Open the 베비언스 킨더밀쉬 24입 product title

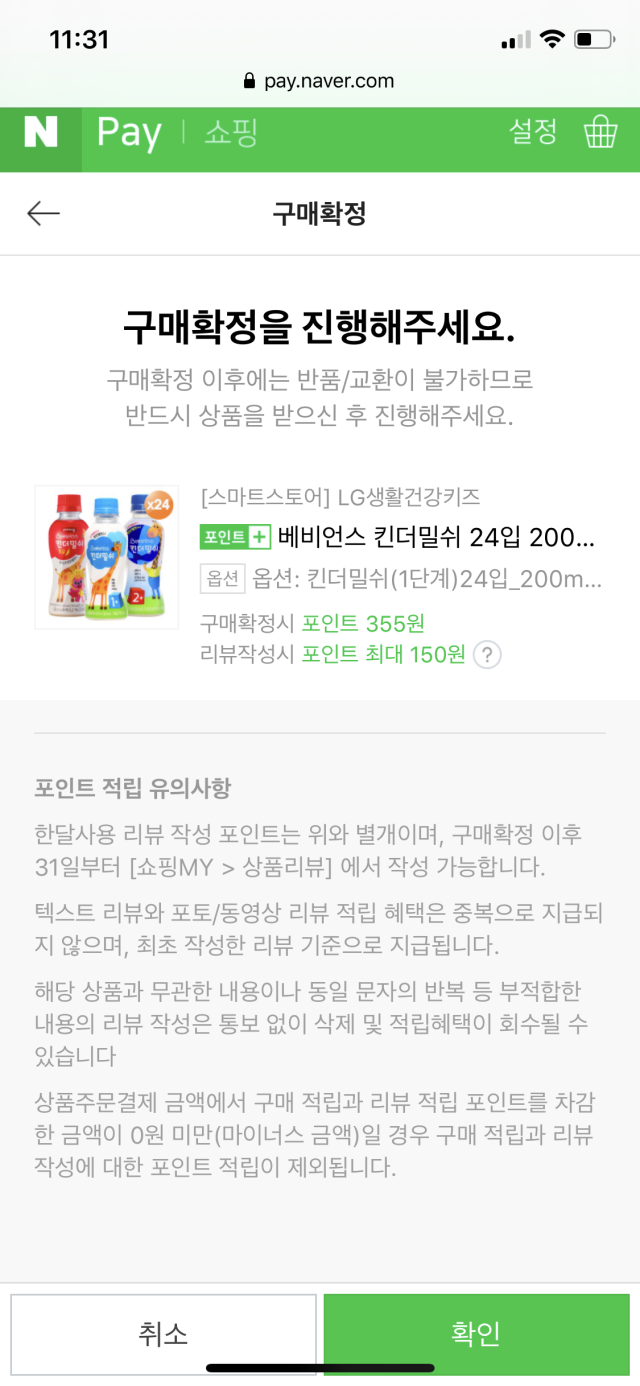click(x=436, y=537)
